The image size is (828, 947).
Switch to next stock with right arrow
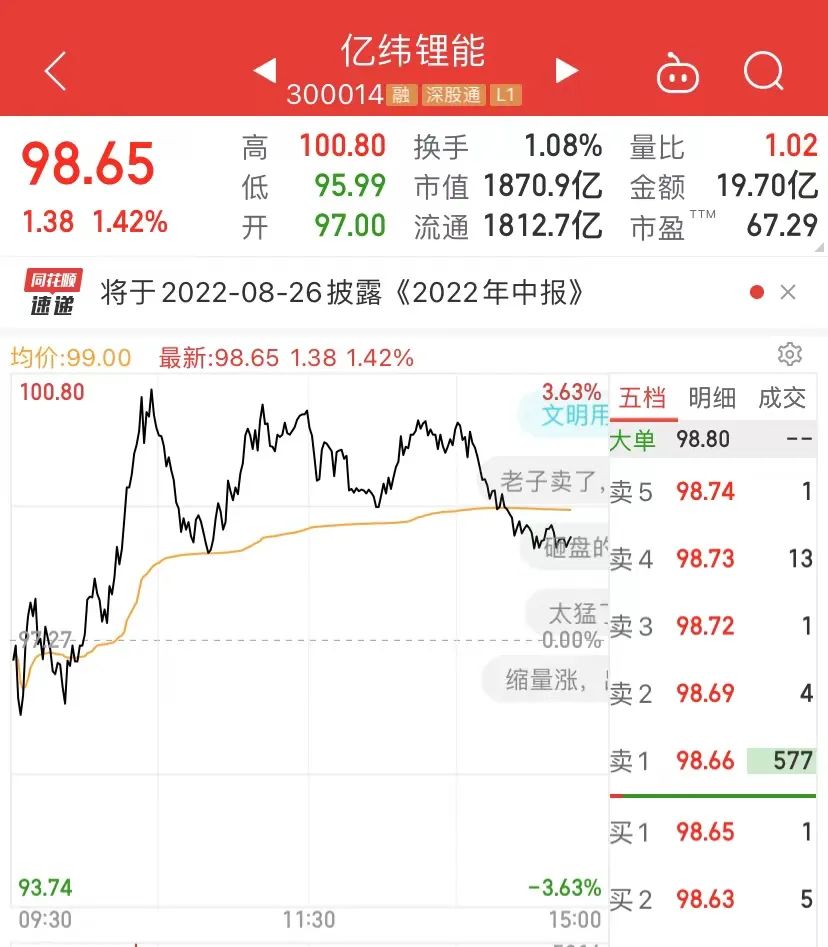[x=567, y=71]
